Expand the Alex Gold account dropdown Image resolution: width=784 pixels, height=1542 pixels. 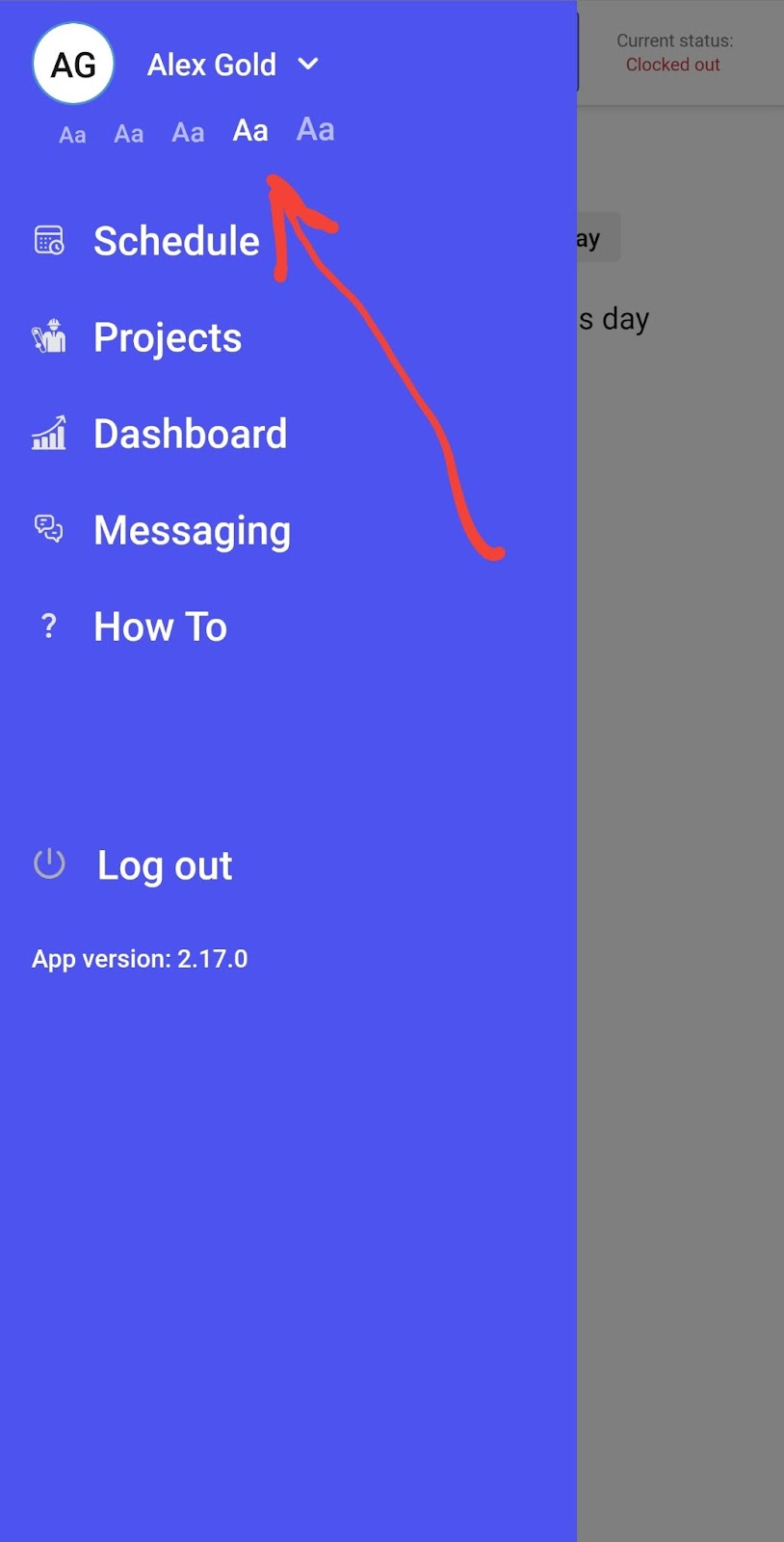coord(308,65)
